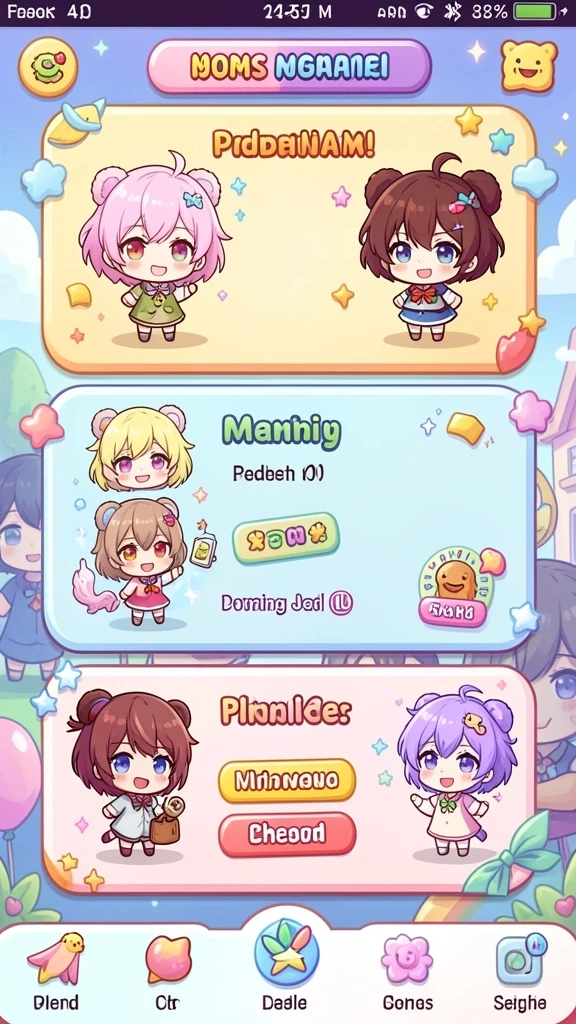Open the yellow bear face icon
This screenshot has width=576, height=1024.
pos(529,66)
